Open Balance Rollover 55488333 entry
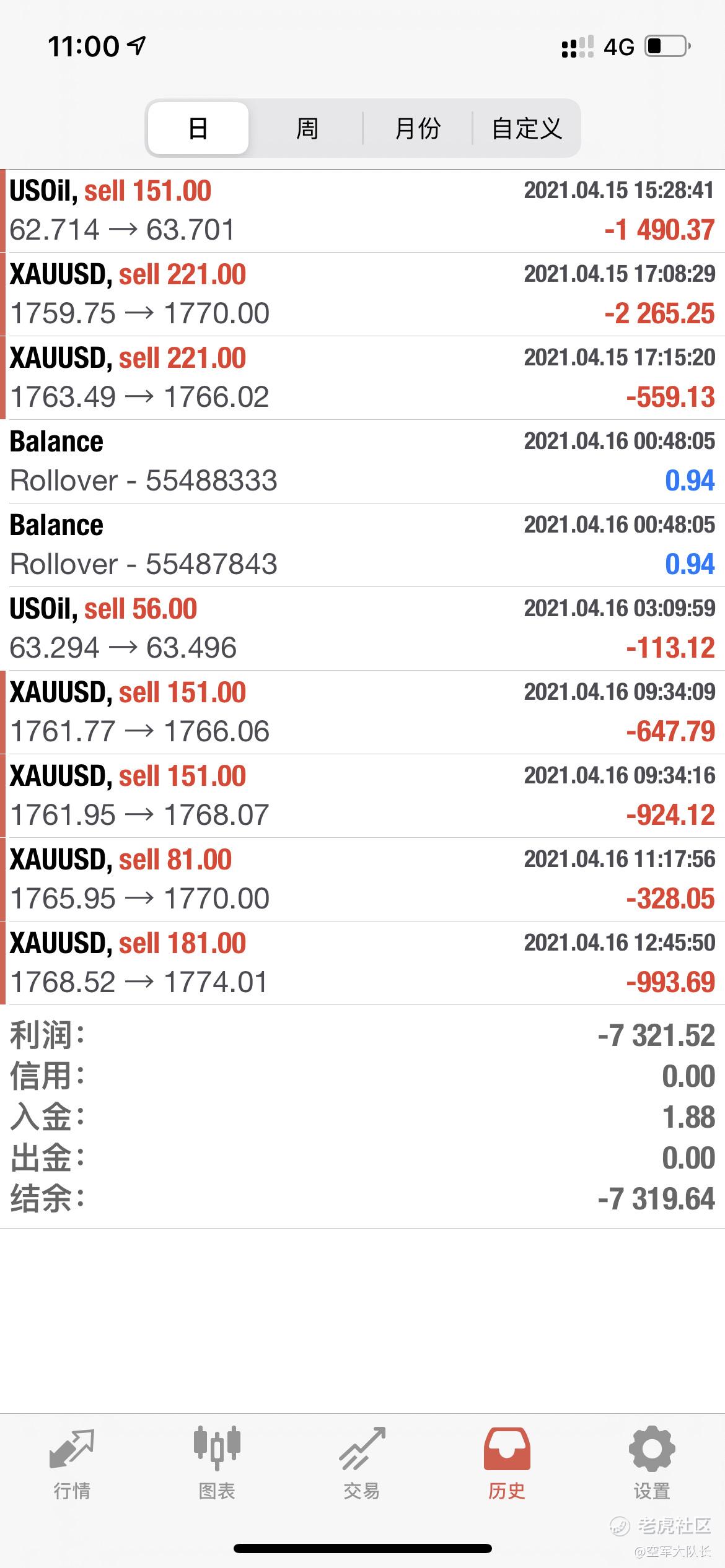Screen dimensions: 725x1568 pos(362,461)
